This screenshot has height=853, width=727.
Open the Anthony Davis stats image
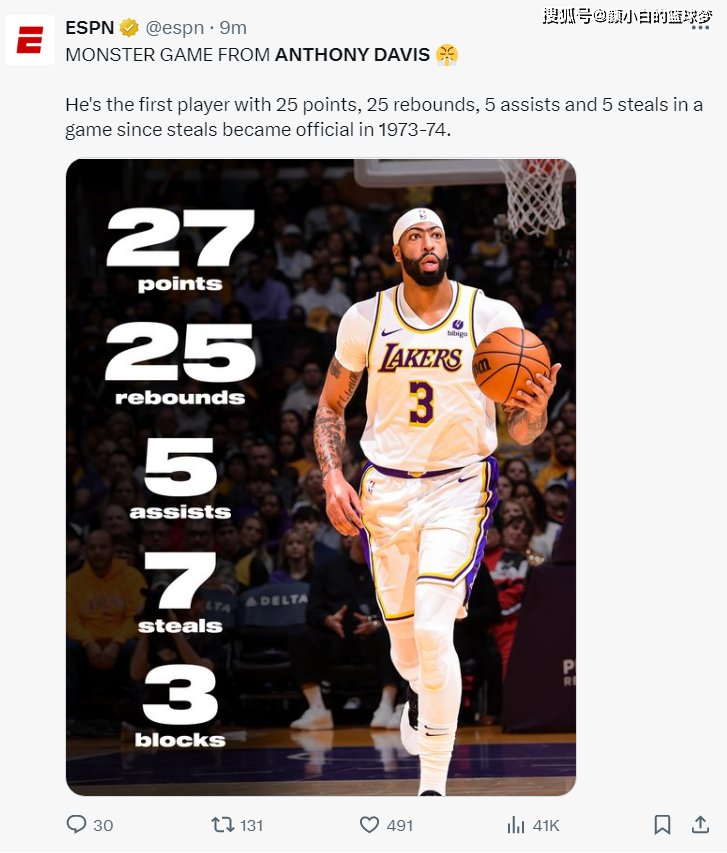point(321,477)
